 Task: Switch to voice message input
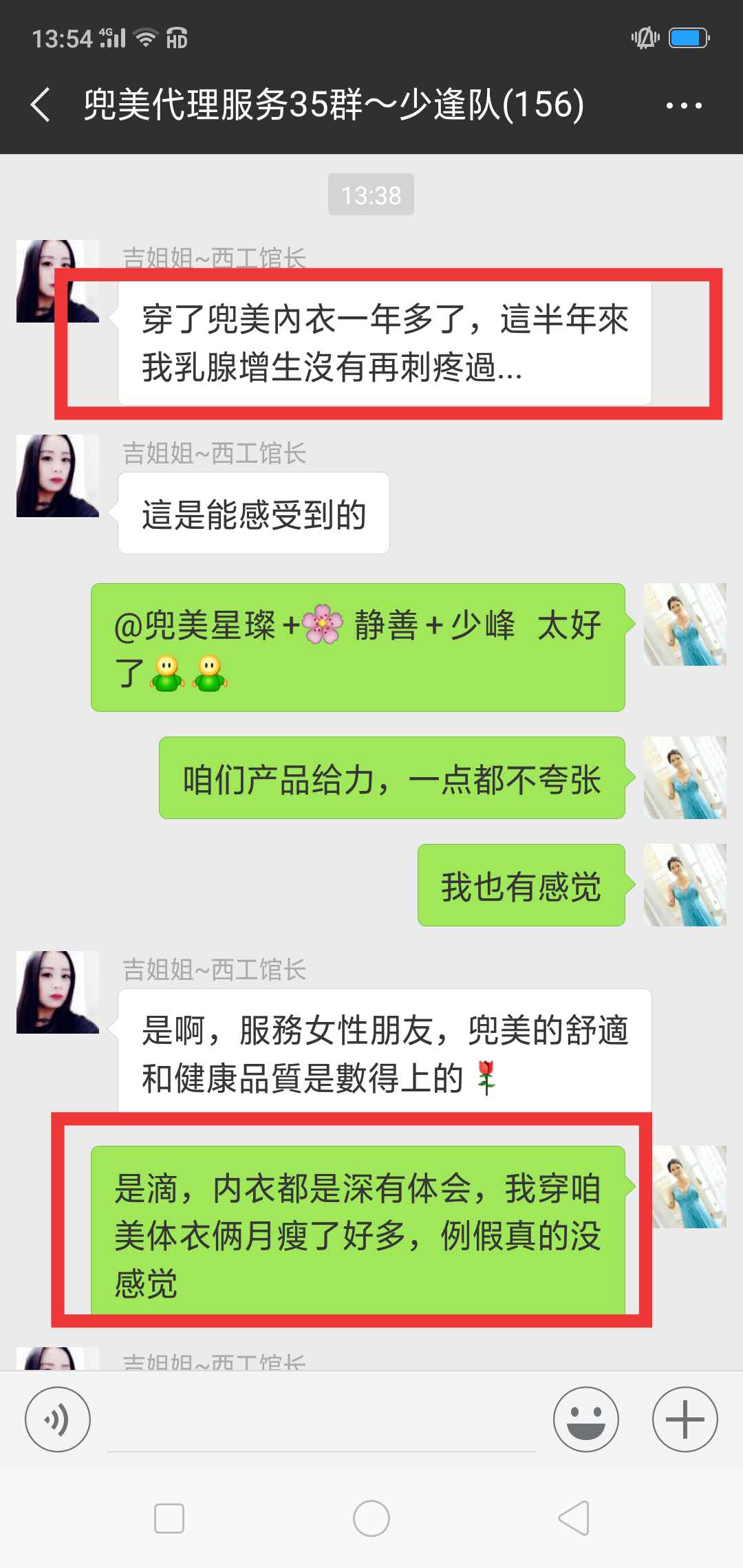58,1419
